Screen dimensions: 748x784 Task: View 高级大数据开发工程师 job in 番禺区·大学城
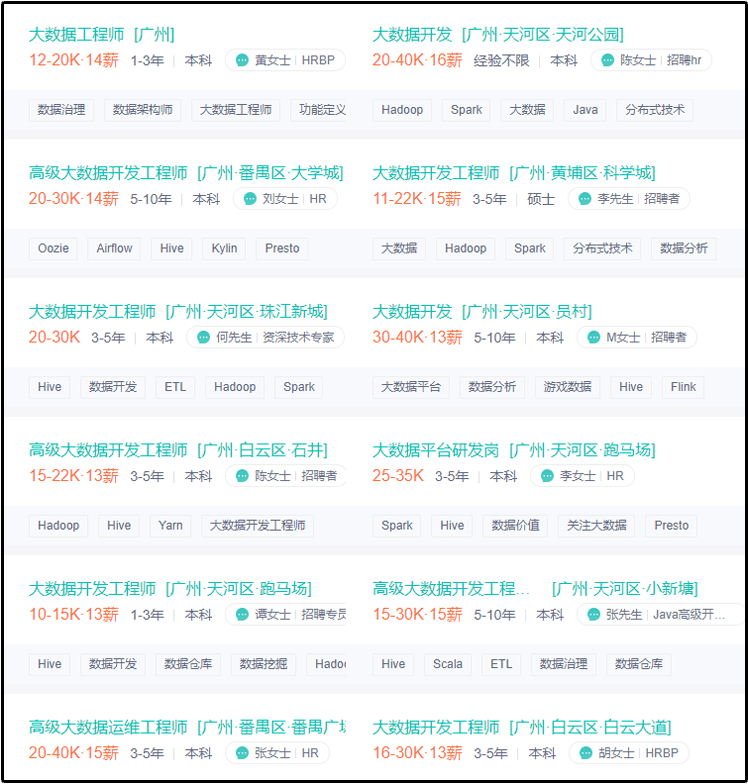(108, 173)
